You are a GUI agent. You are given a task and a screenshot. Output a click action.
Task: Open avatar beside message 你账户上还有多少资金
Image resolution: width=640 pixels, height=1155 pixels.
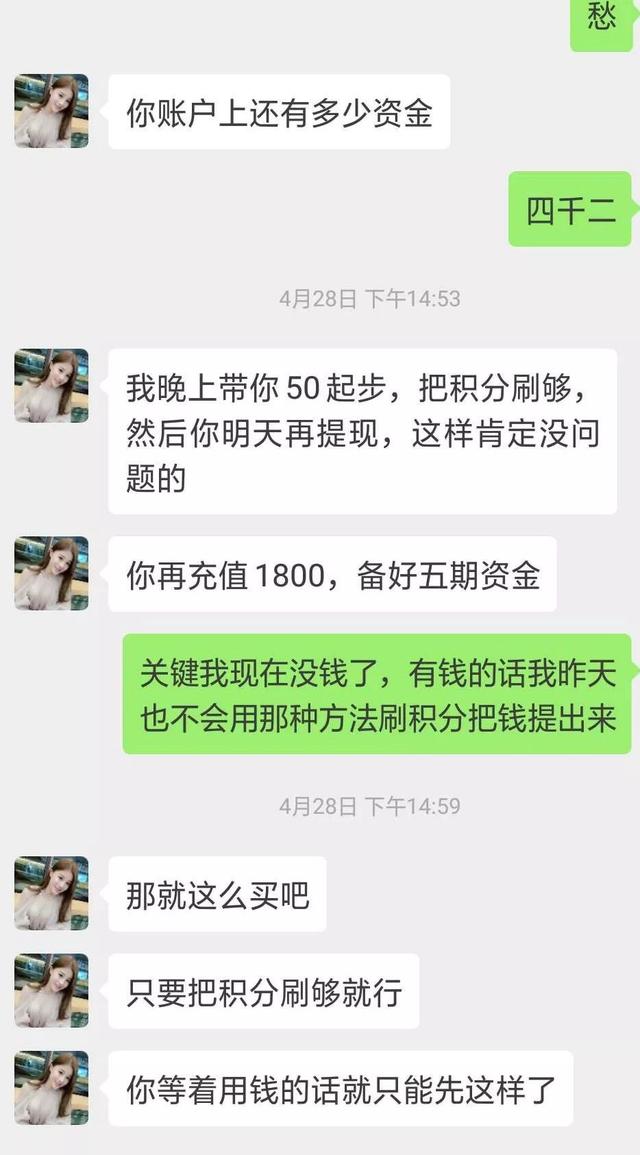click(x=51, y=111)
